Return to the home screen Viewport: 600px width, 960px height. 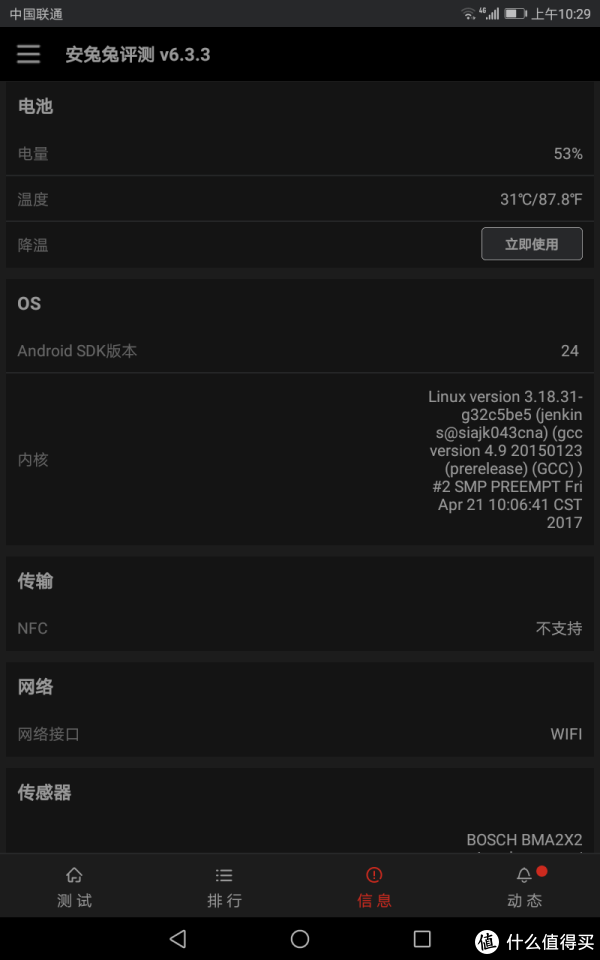[x=300, y=939]
